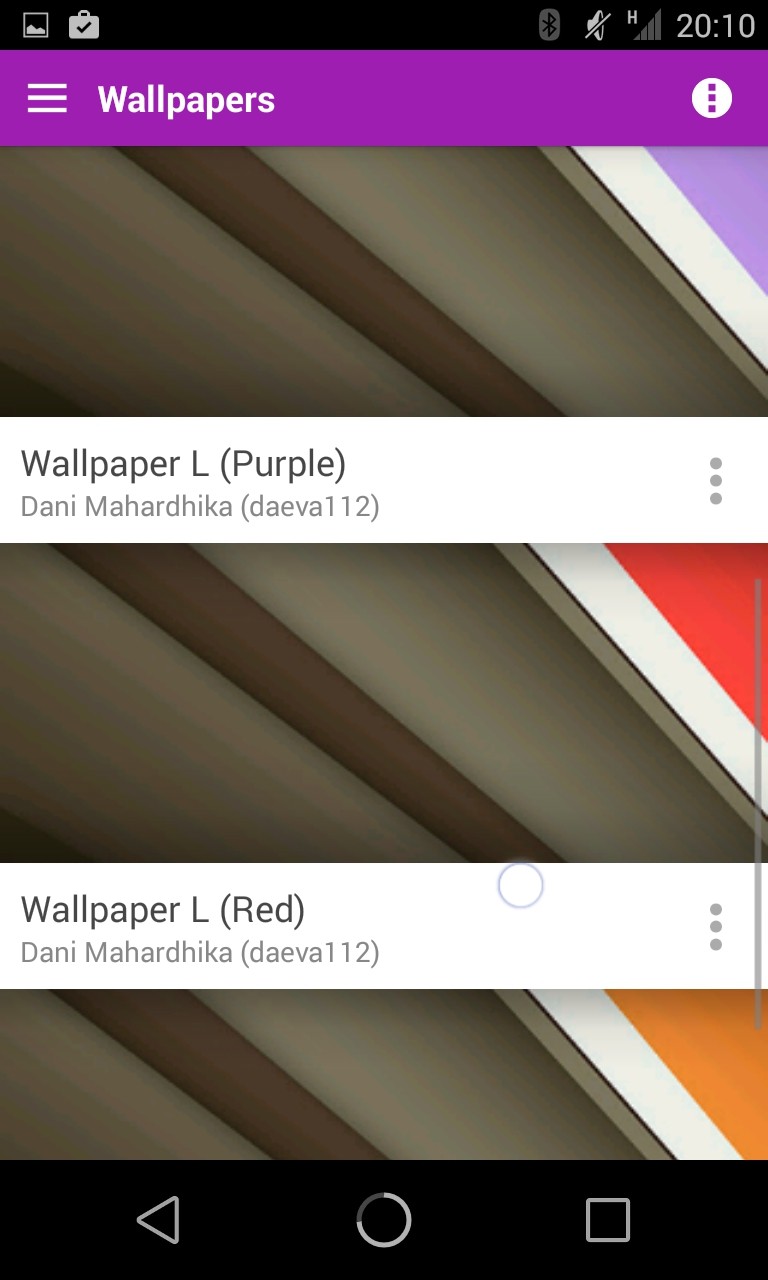Open the orange wallpaper preview image
Screen dimensions: 768x1280
coord(384,1075)
